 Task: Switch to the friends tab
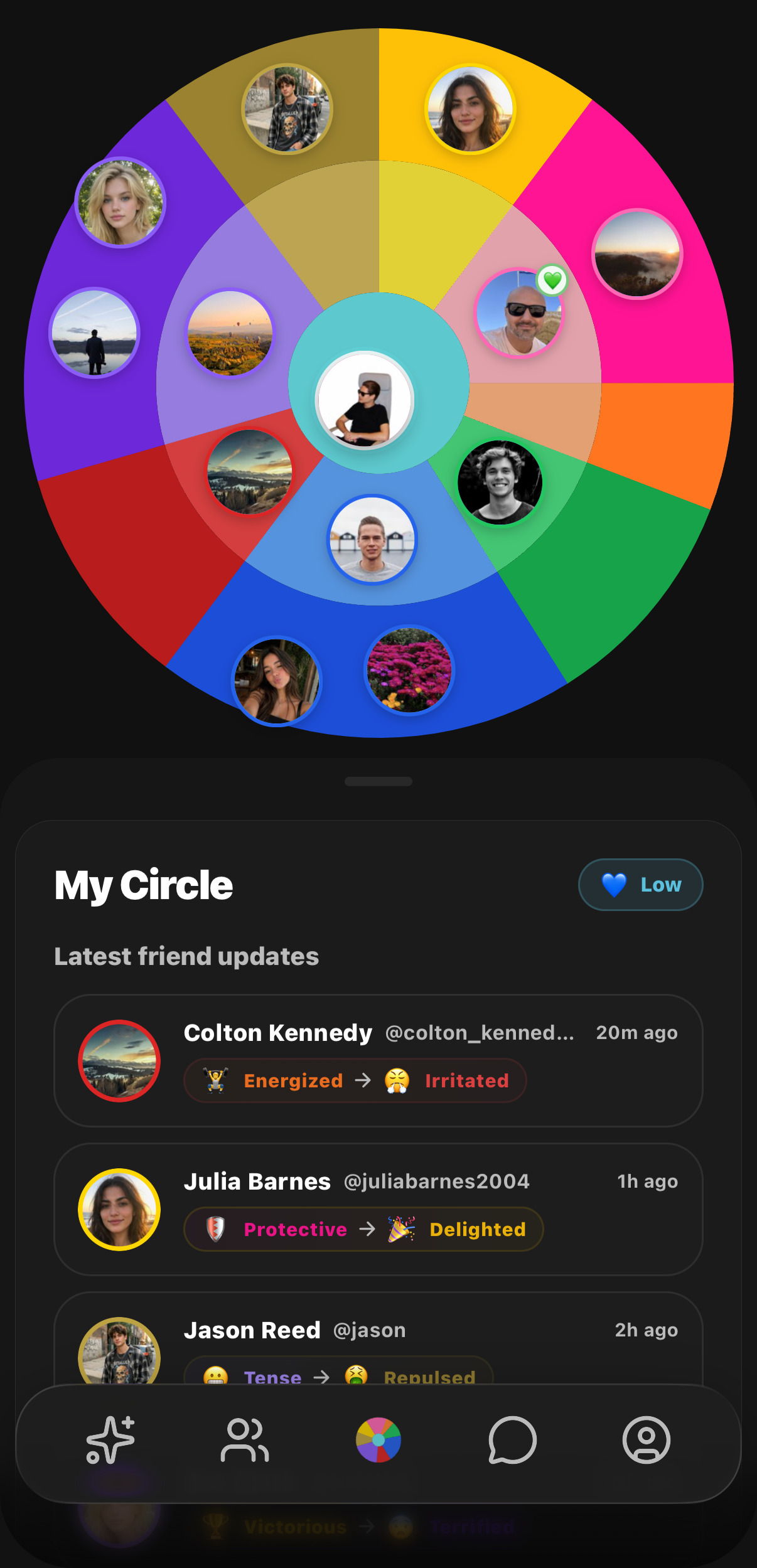(x=245, y=1440)
